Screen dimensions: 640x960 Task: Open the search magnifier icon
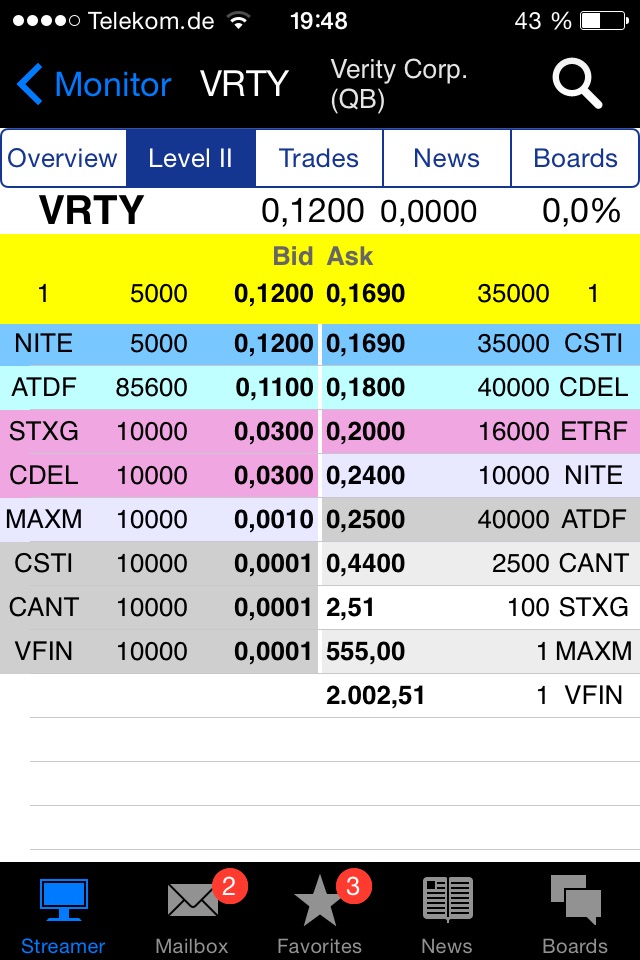pos(577,84)
